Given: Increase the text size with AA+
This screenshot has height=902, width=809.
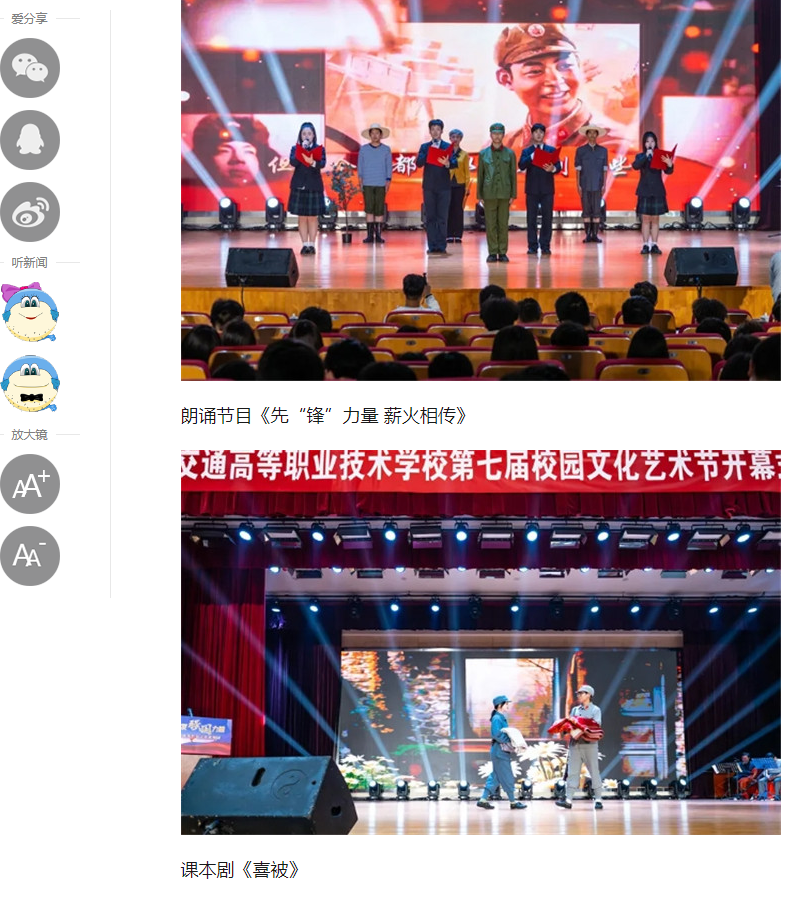Looking at the screenshot, I should point(30,484).
